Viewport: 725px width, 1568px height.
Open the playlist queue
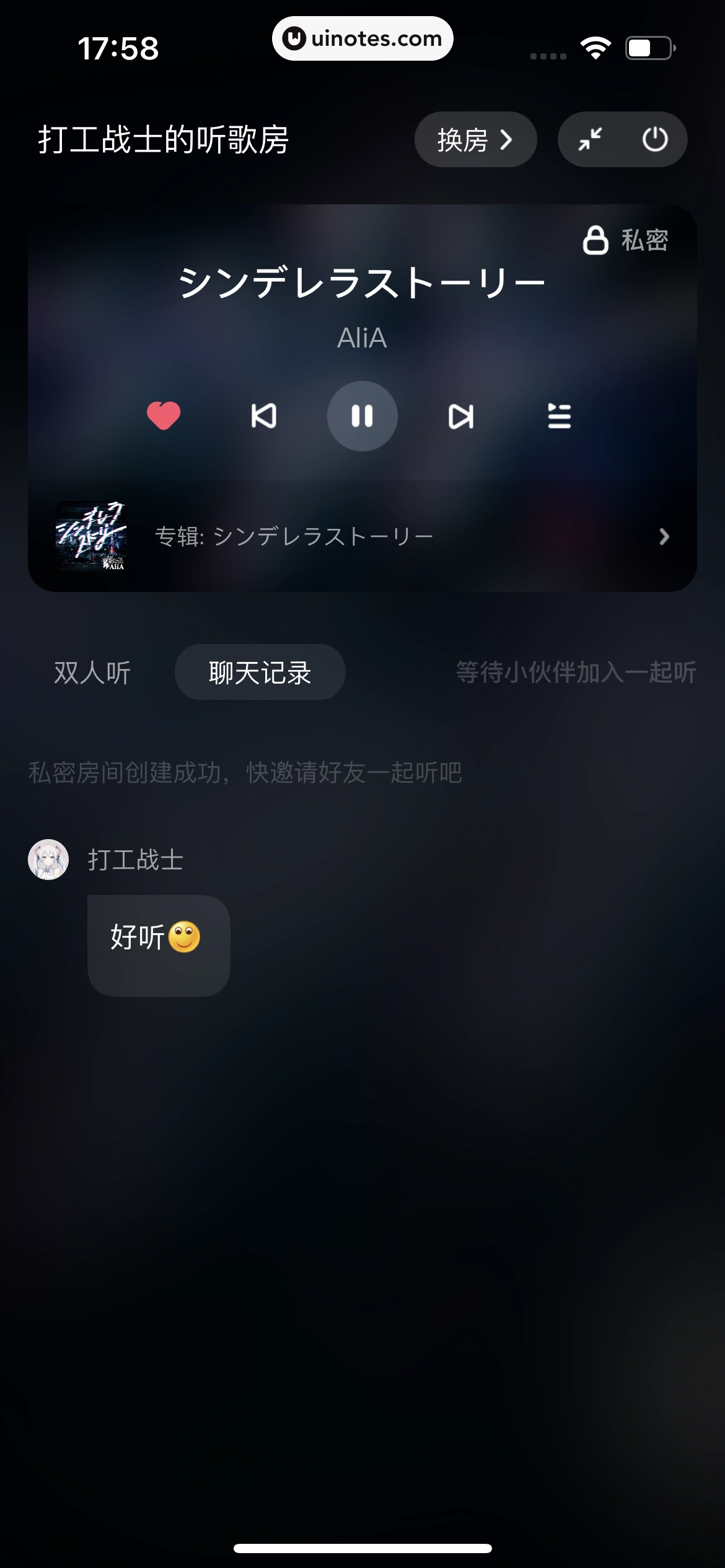click(x=559, y=416)
